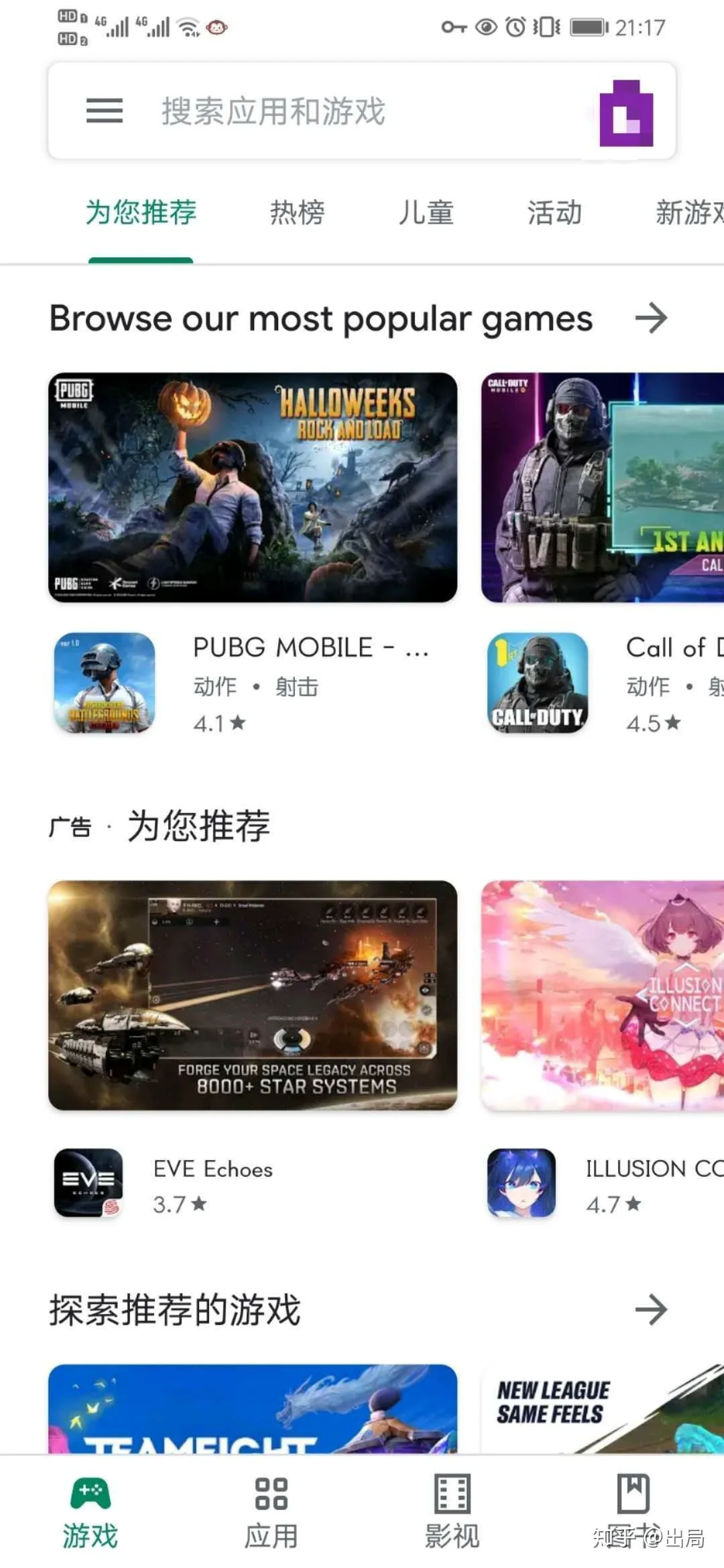Switch to the 活动 tab

click(x=554, y=213)
